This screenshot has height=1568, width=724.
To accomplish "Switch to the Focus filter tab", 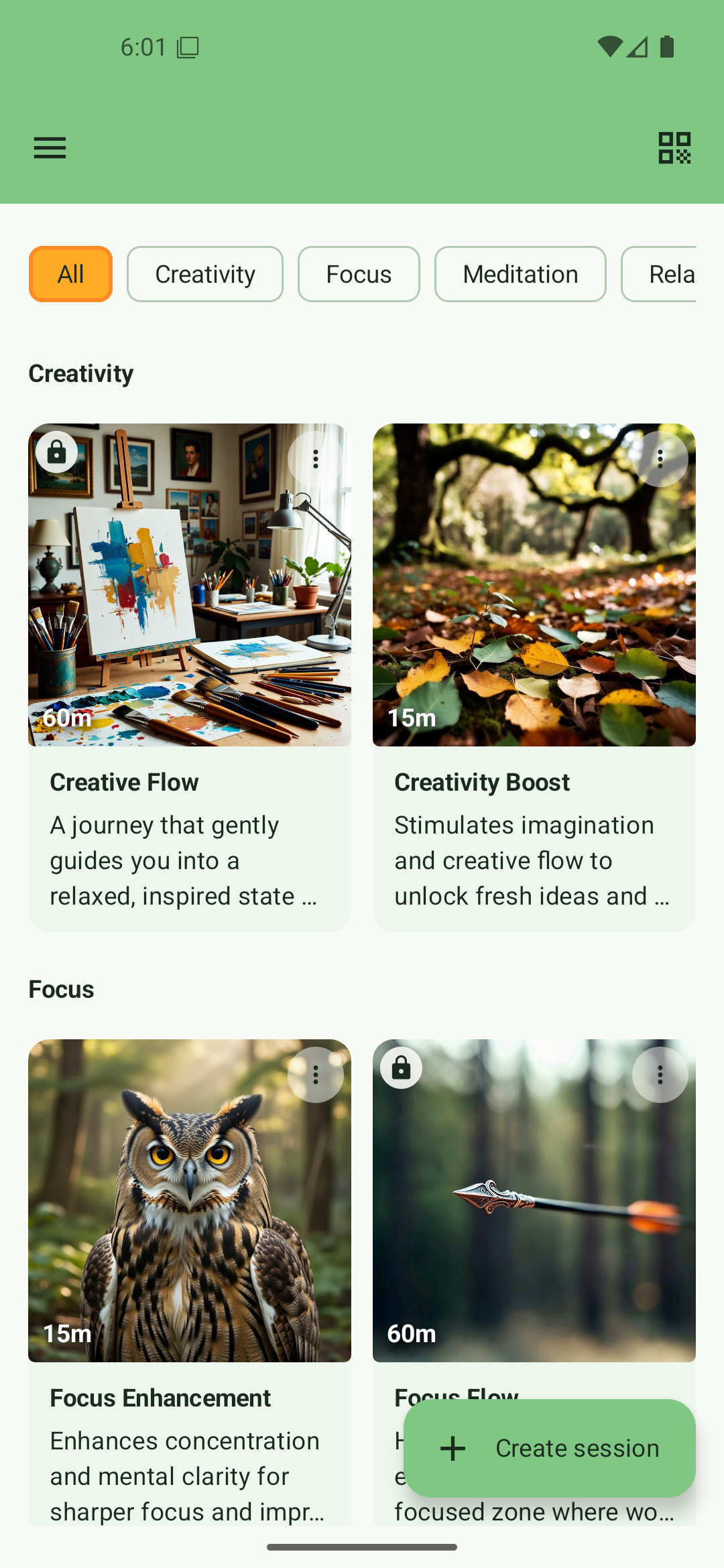I will click(x=359, y=273).
